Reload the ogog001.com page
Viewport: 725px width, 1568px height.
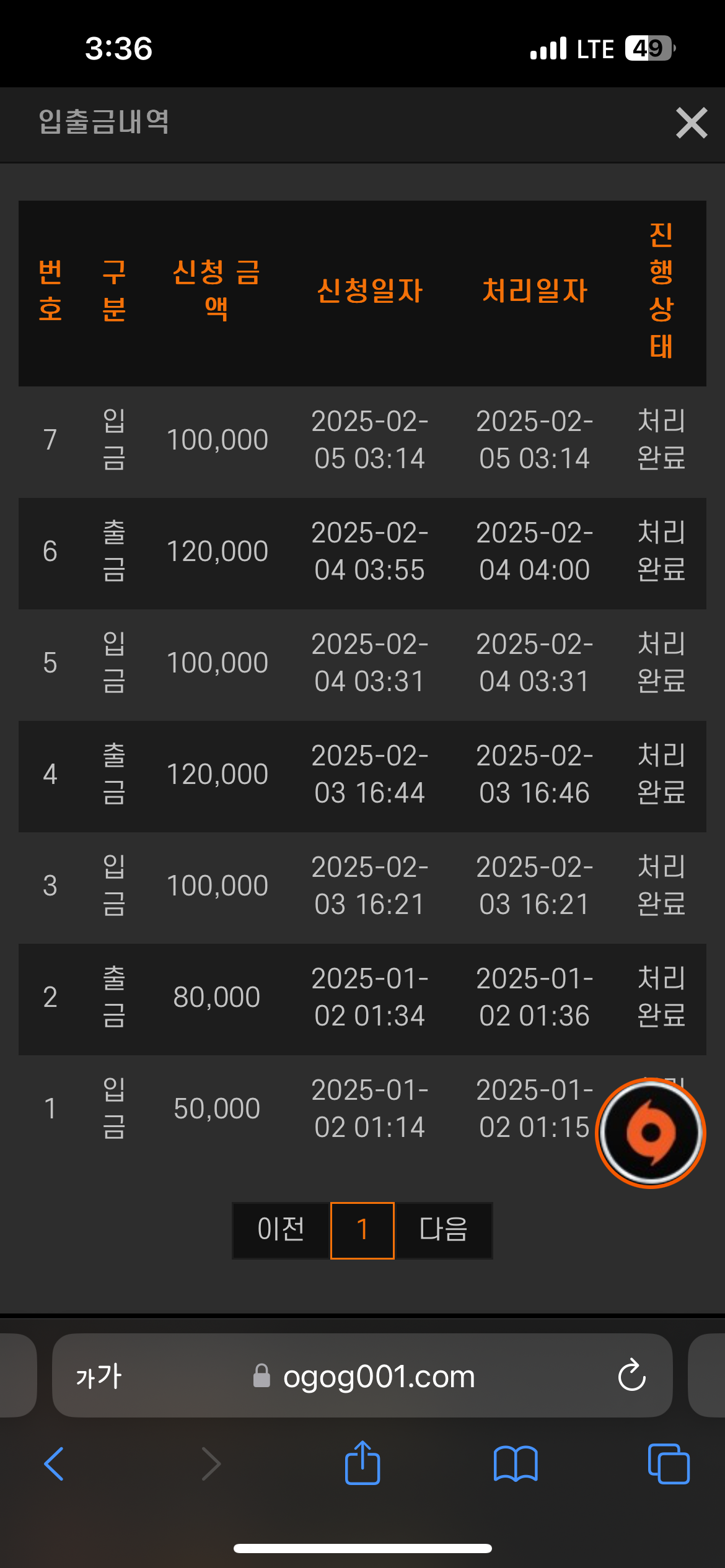pyautogui.click(x=631, y=1376)
